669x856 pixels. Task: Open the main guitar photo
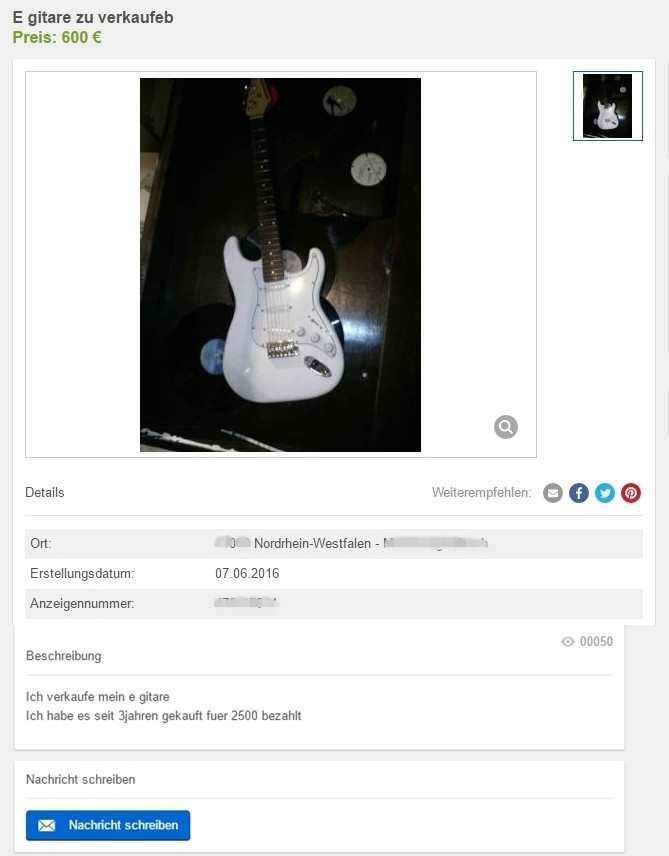click(280, 265)
